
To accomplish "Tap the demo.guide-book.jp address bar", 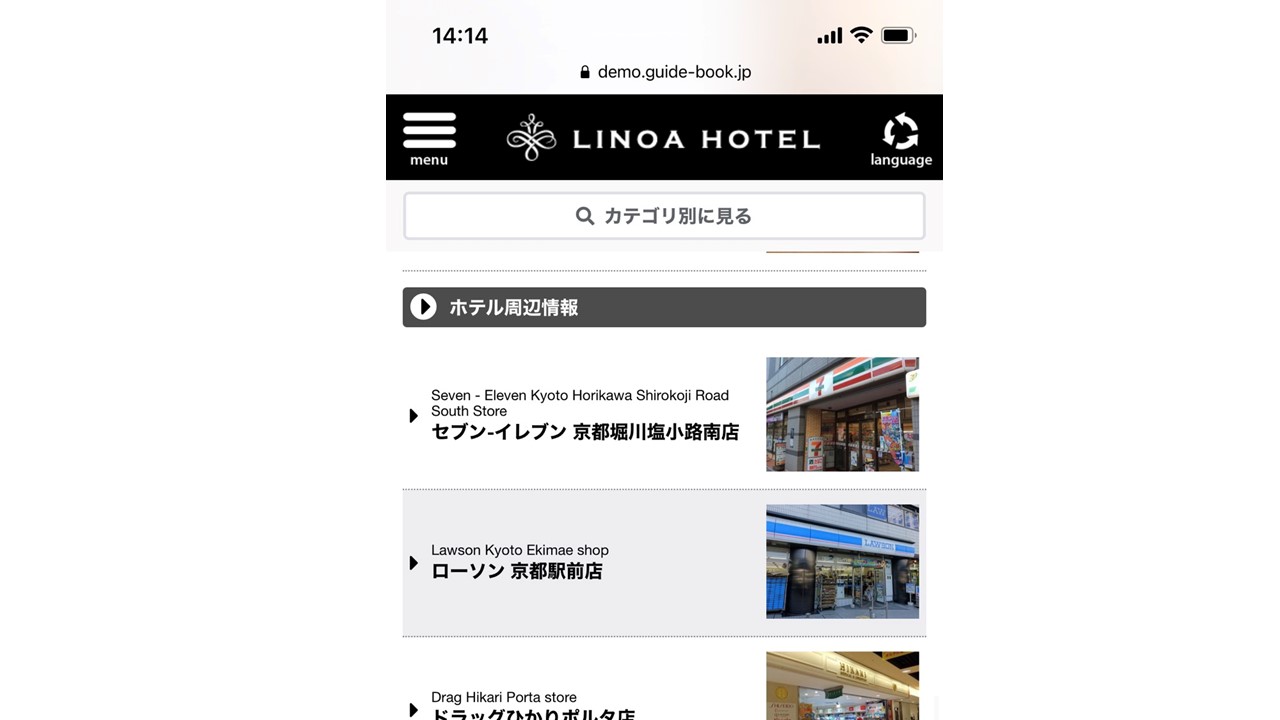I will 665,72.
